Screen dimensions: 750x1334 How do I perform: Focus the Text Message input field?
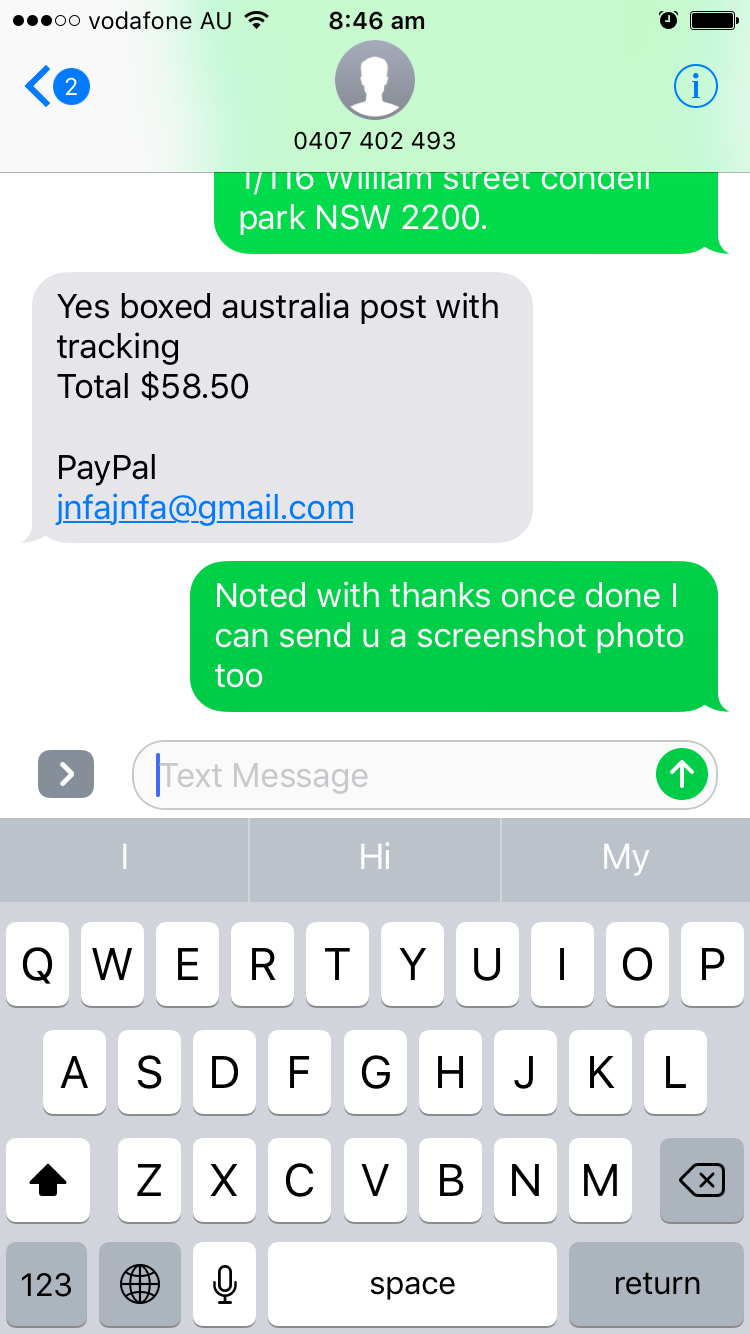click(x=400, y=775)
